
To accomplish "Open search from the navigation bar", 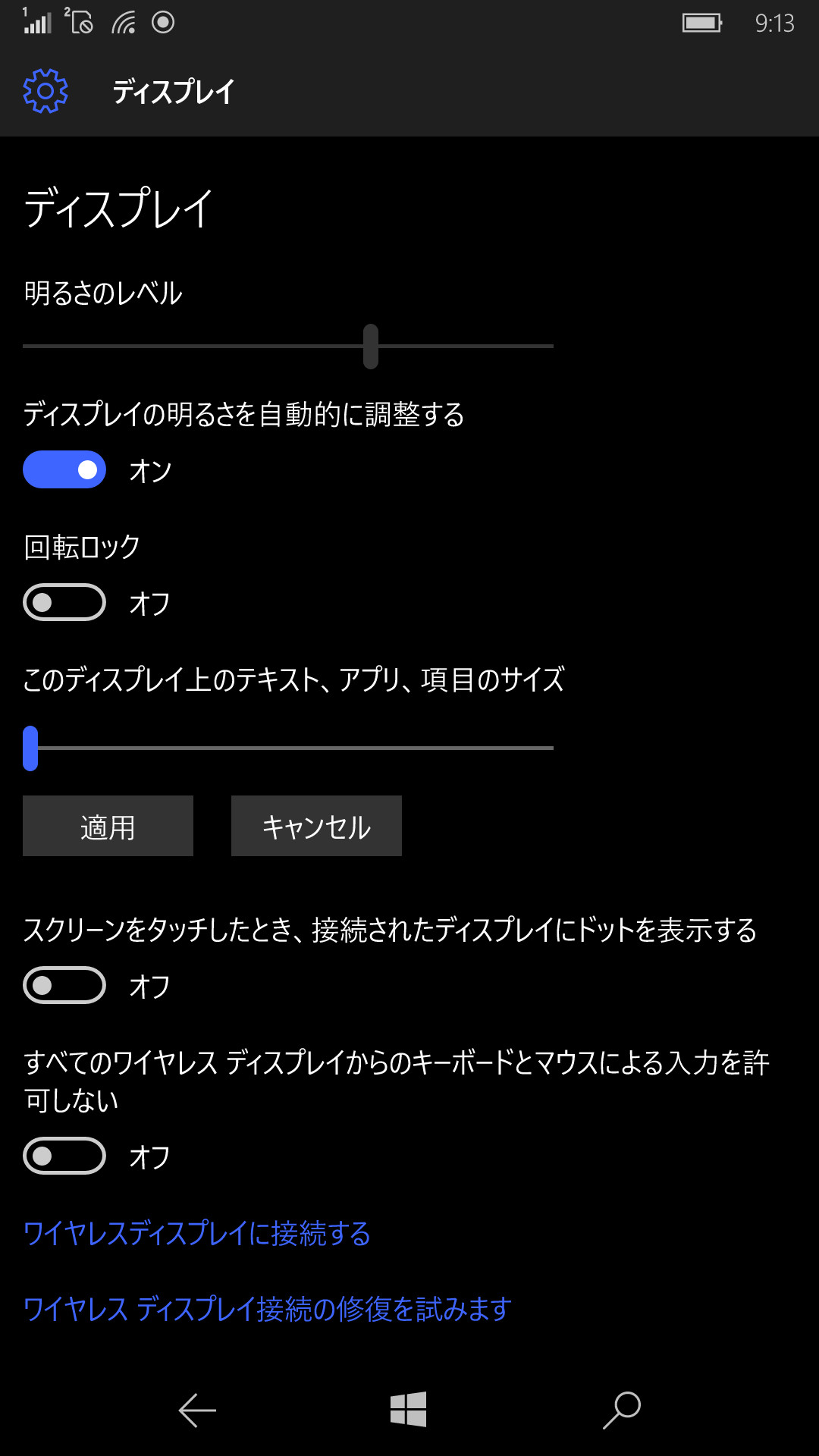I will [622, 1410].
